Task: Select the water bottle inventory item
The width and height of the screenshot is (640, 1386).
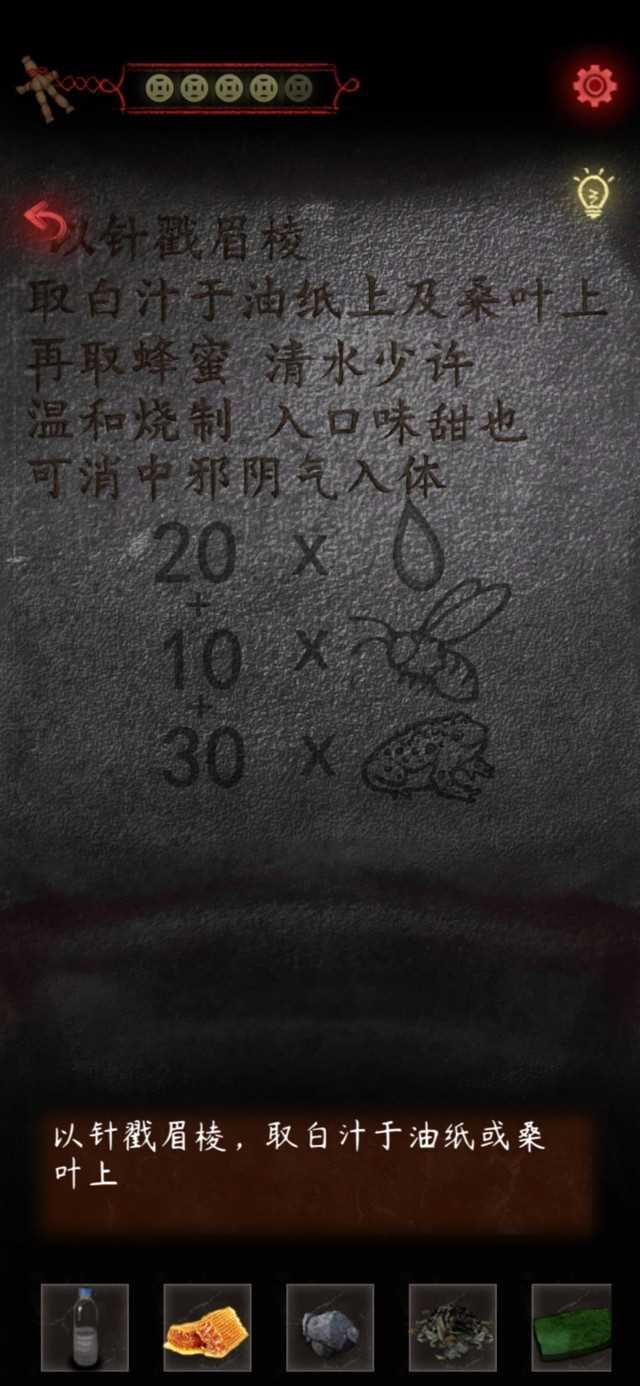Action: 85,1327
